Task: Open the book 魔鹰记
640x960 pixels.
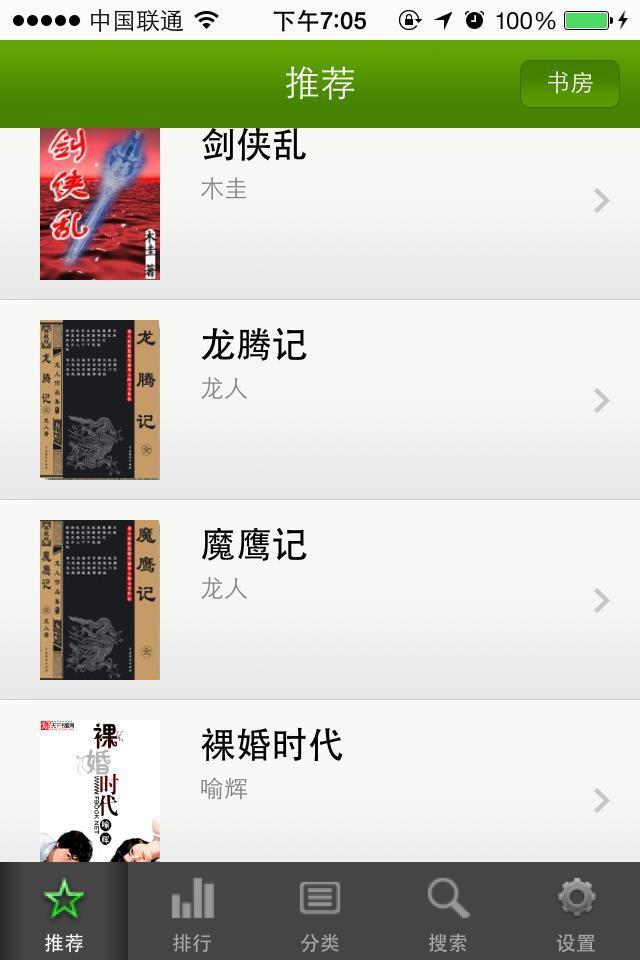Action: [320, 600]
